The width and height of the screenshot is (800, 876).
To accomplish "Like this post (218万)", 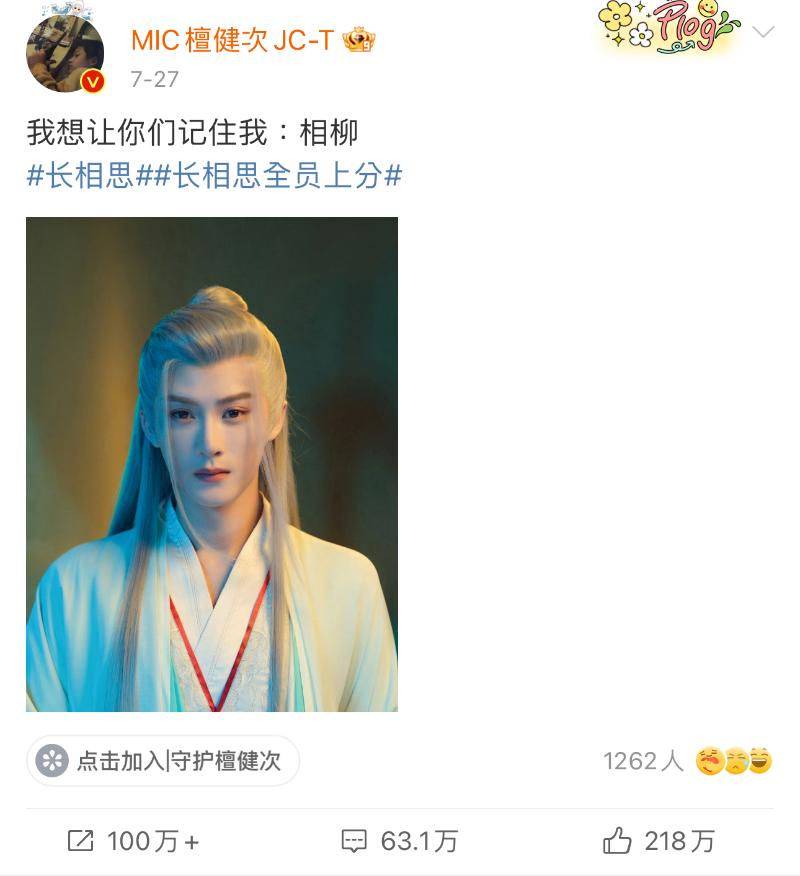I will click(x=659, y=841).
